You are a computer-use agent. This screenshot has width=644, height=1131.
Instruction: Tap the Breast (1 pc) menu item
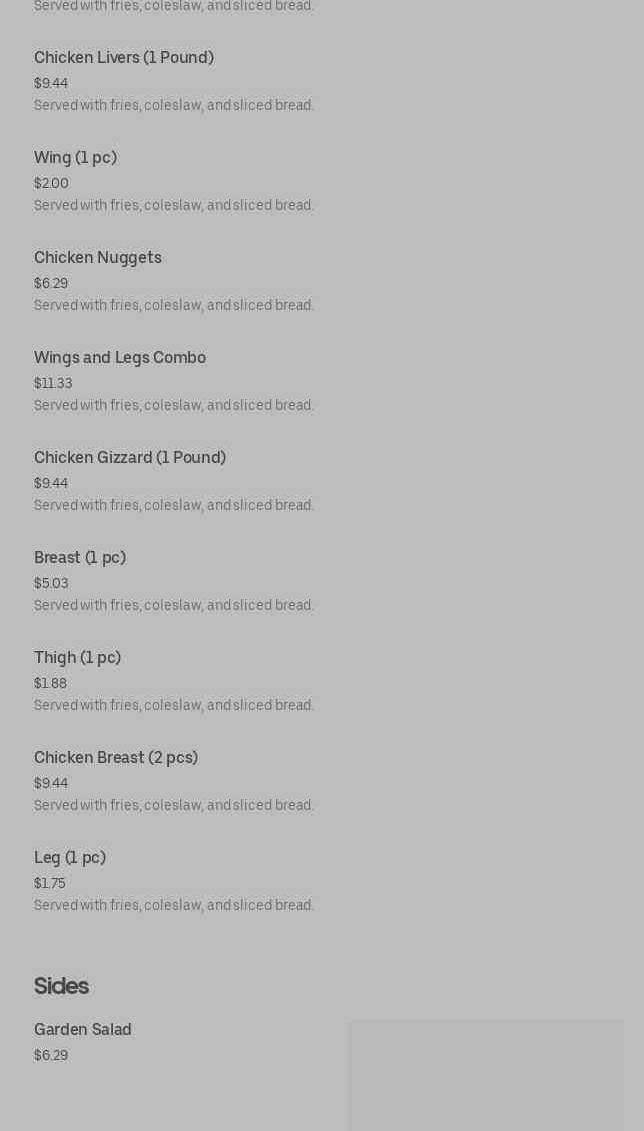click(80, 558)
